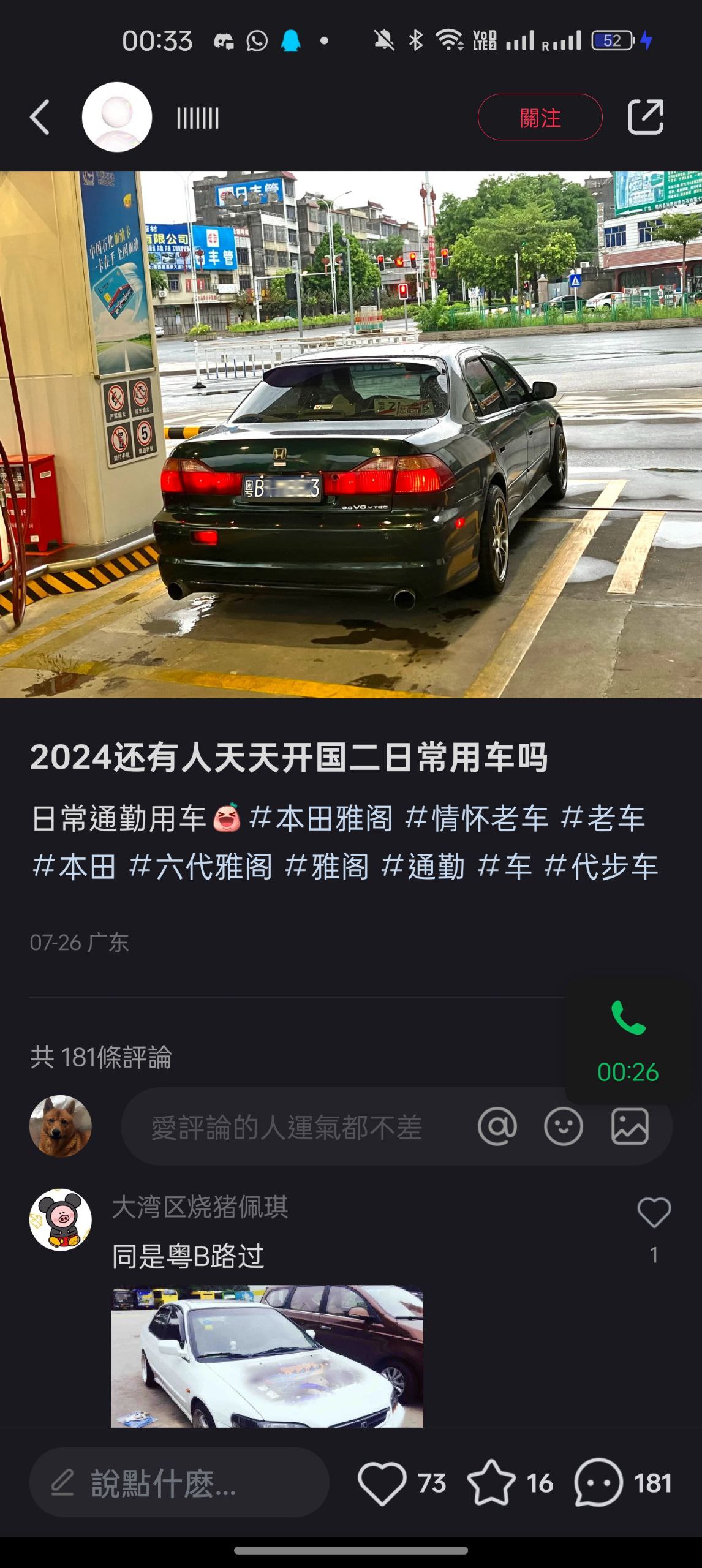Screen dimensions: 702x1568
Task: Open the white car photo in comment
Action: 267,1356
